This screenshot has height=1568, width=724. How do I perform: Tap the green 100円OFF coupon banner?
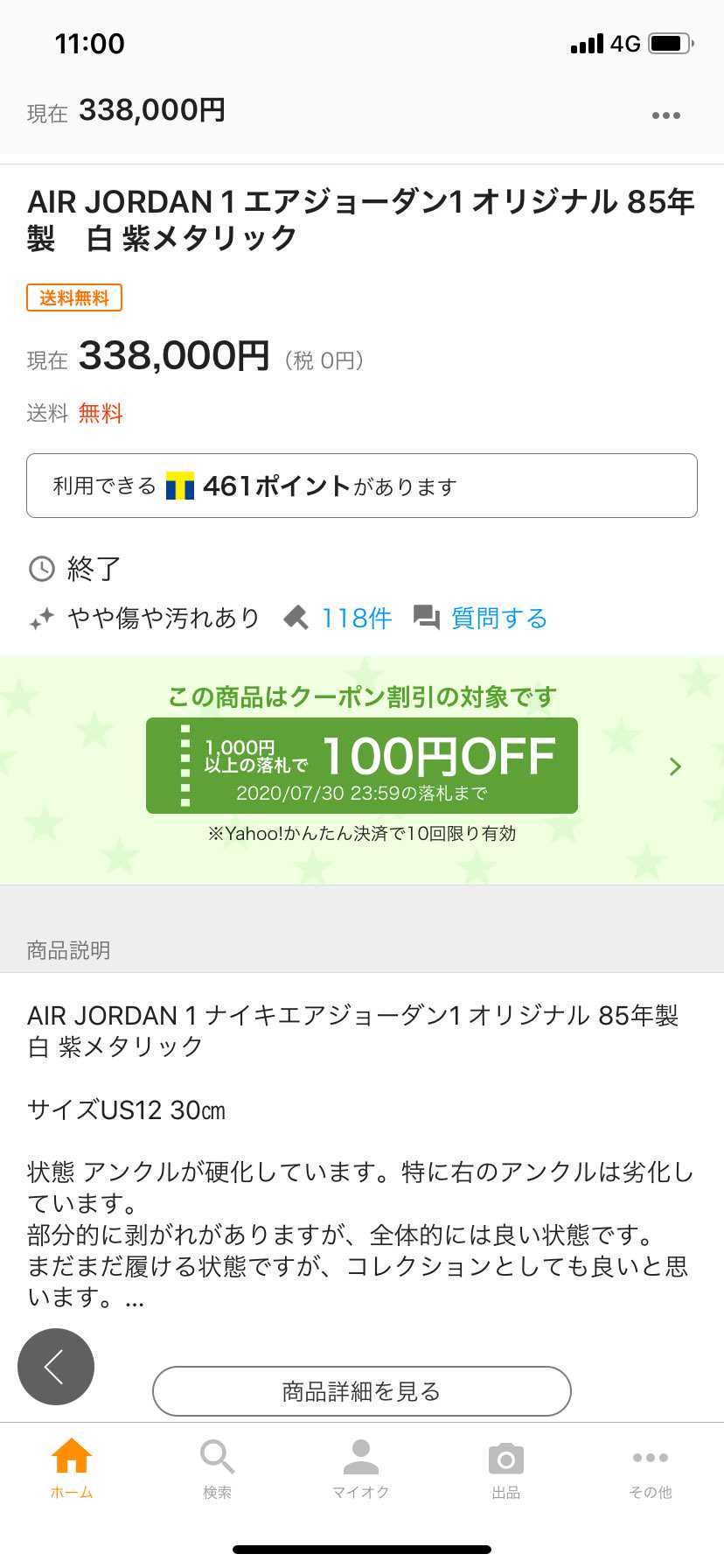tap(362, 766)
